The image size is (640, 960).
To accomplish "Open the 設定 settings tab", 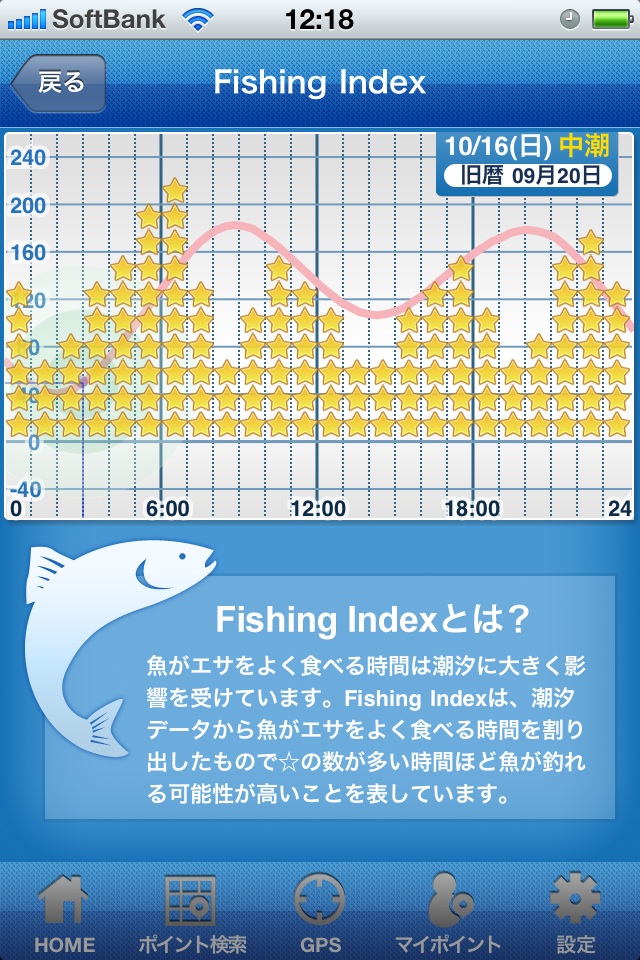I will [x=575, y=912].
